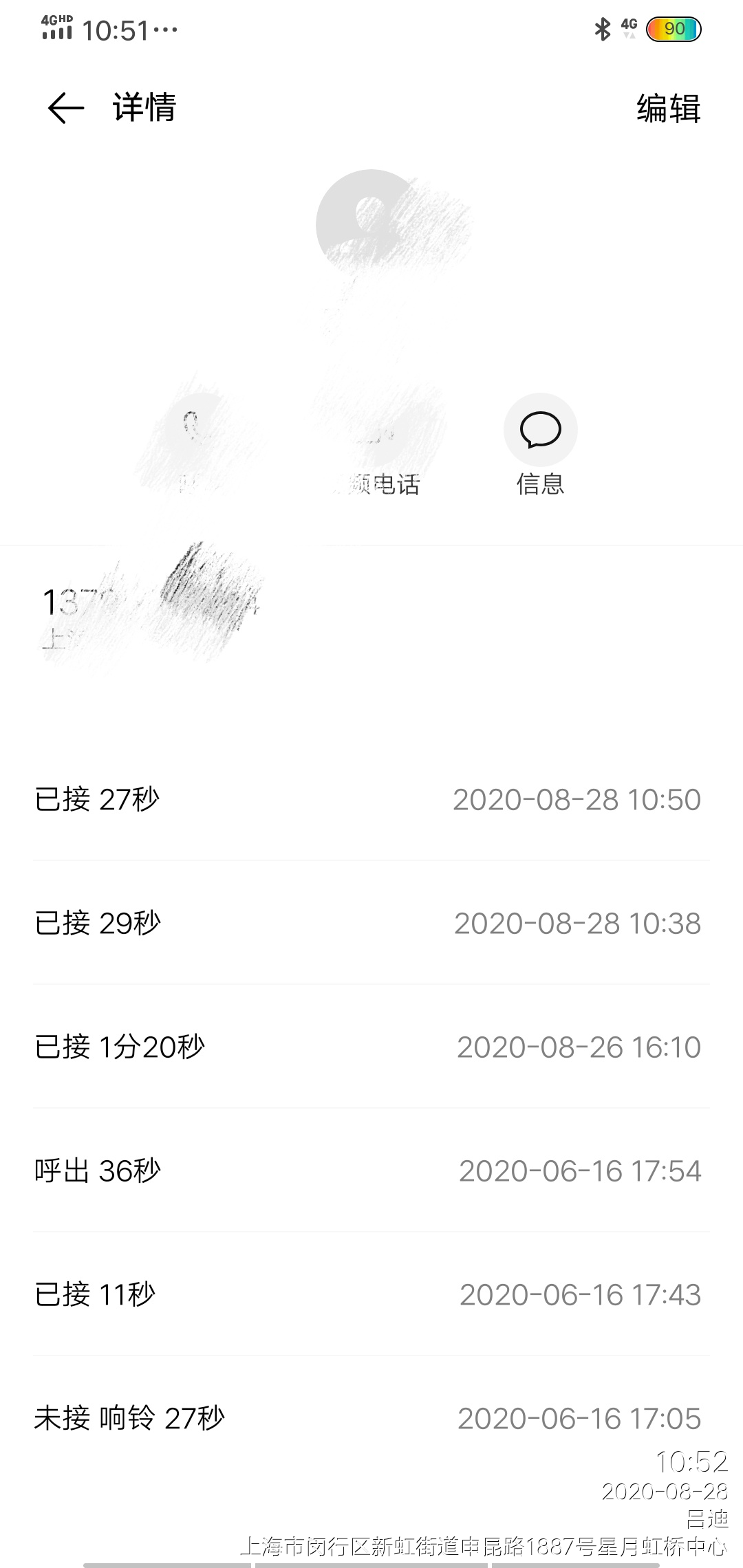
Task: Open 编辑 to edit this contact
Action: [668, 109]
